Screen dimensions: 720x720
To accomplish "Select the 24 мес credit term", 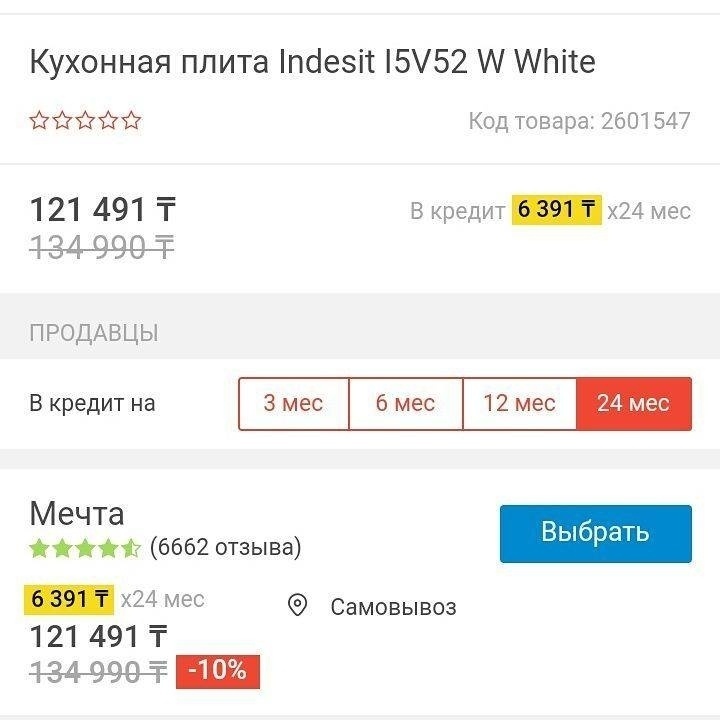I will tap(633, 404).
